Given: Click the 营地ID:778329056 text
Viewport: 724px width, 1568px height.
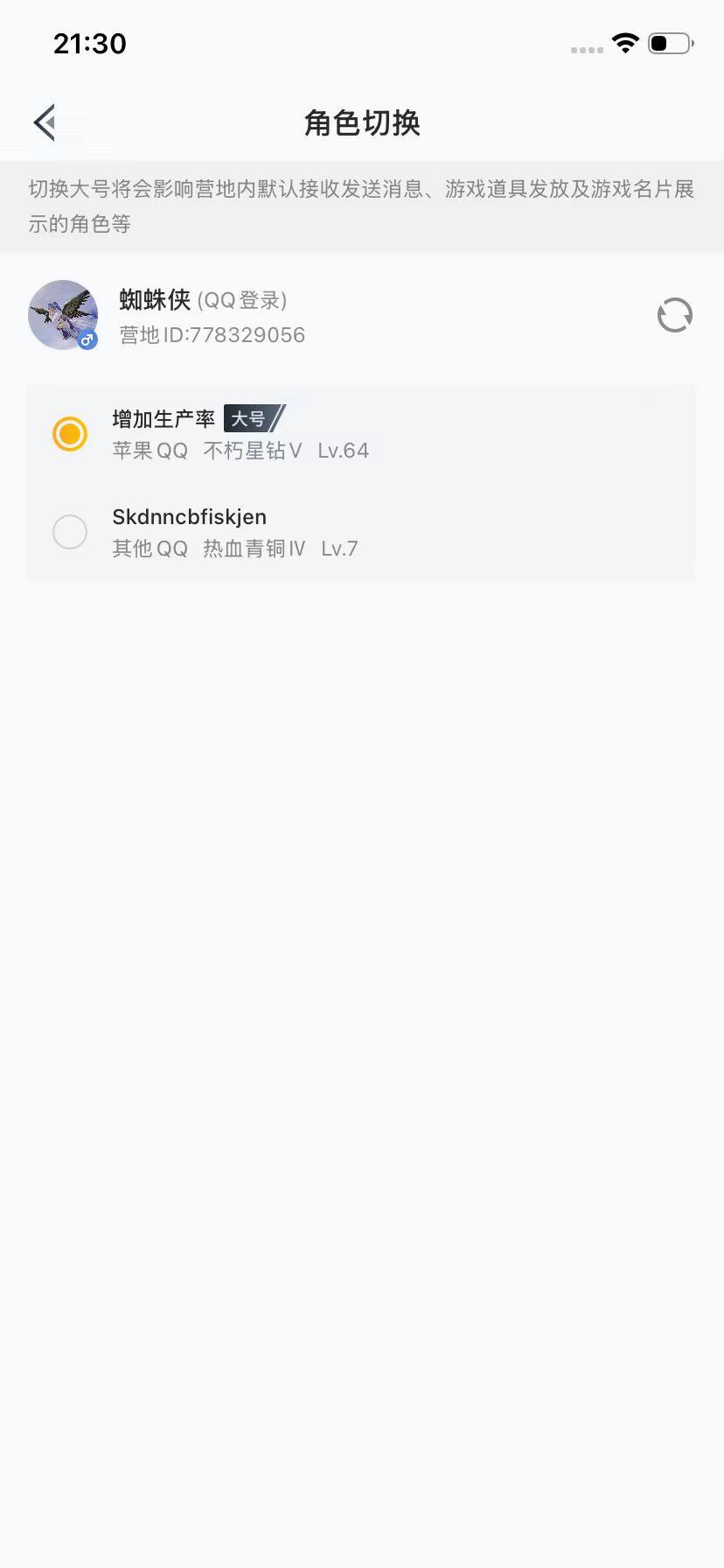Looking at the screenshot, I should coord(211,334).
